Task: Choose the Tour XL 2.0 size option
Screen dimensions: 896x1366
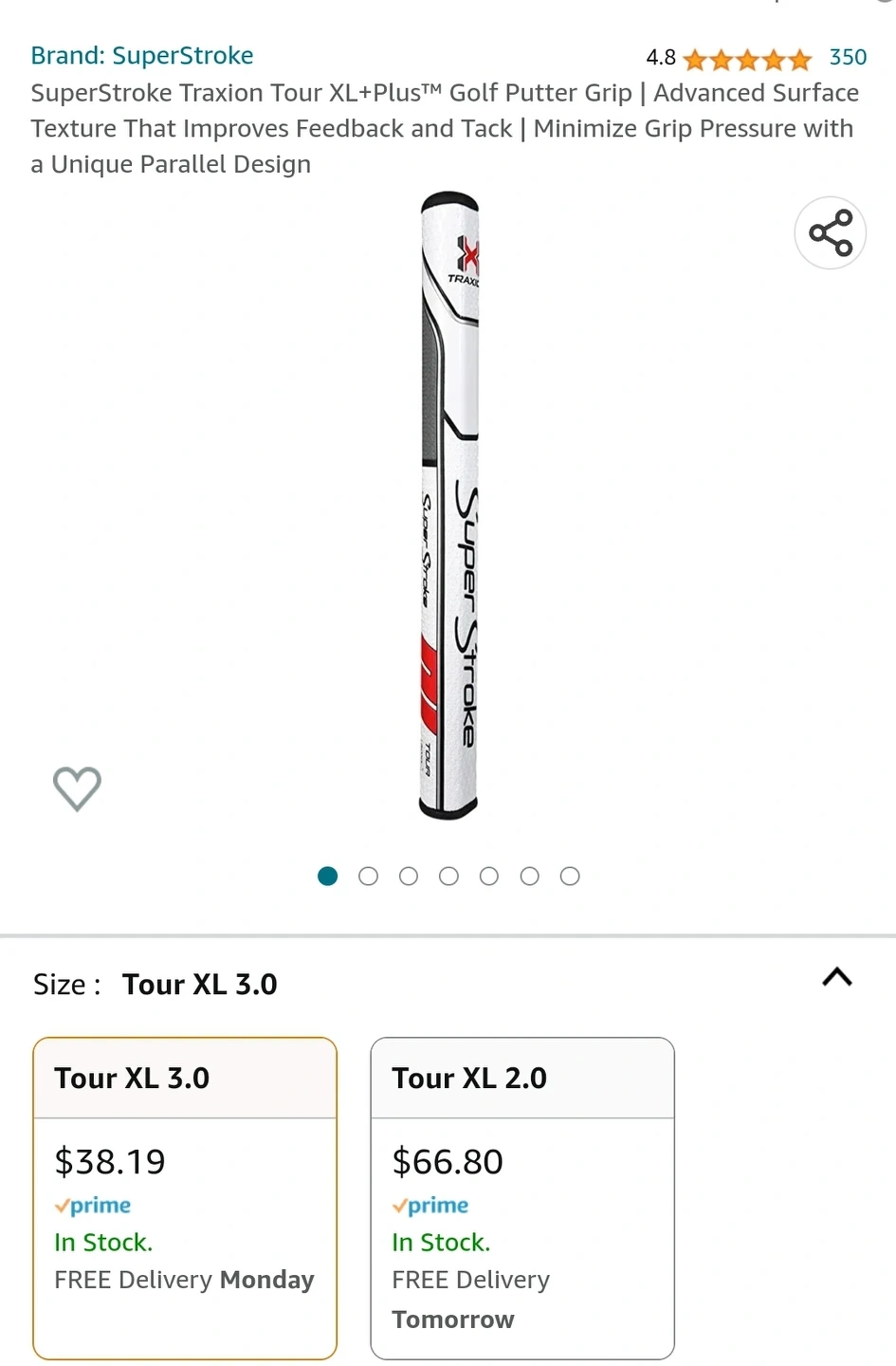Action: [x=521, y=1197]
